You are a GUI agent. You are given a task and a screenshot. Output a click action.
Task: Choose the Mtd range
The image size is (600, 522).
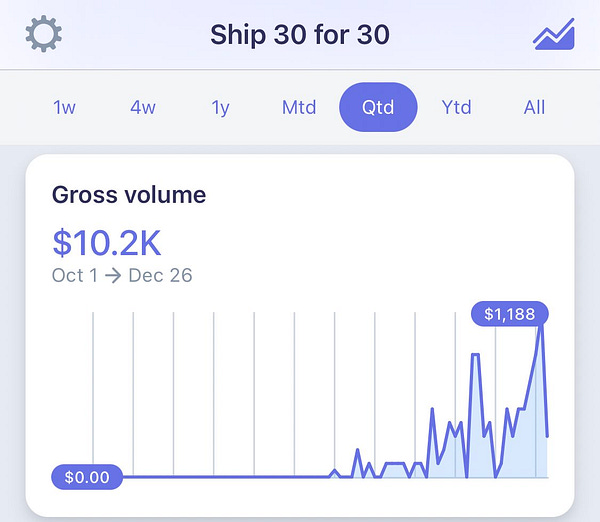(x=299, y=107)
